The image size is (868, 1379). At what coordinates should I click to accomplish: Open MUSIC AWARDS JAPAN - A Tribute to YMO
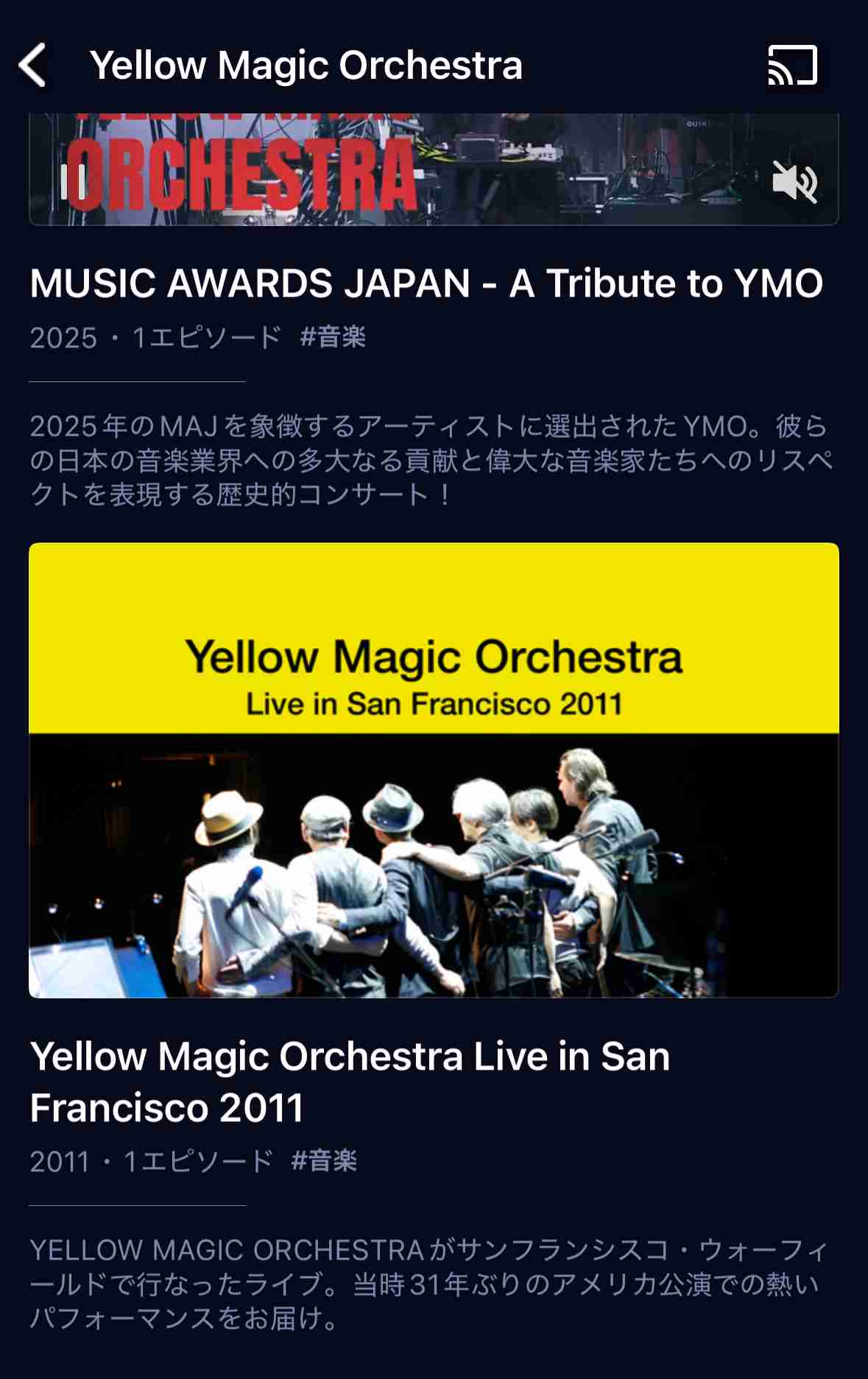(x=426, y=283)
